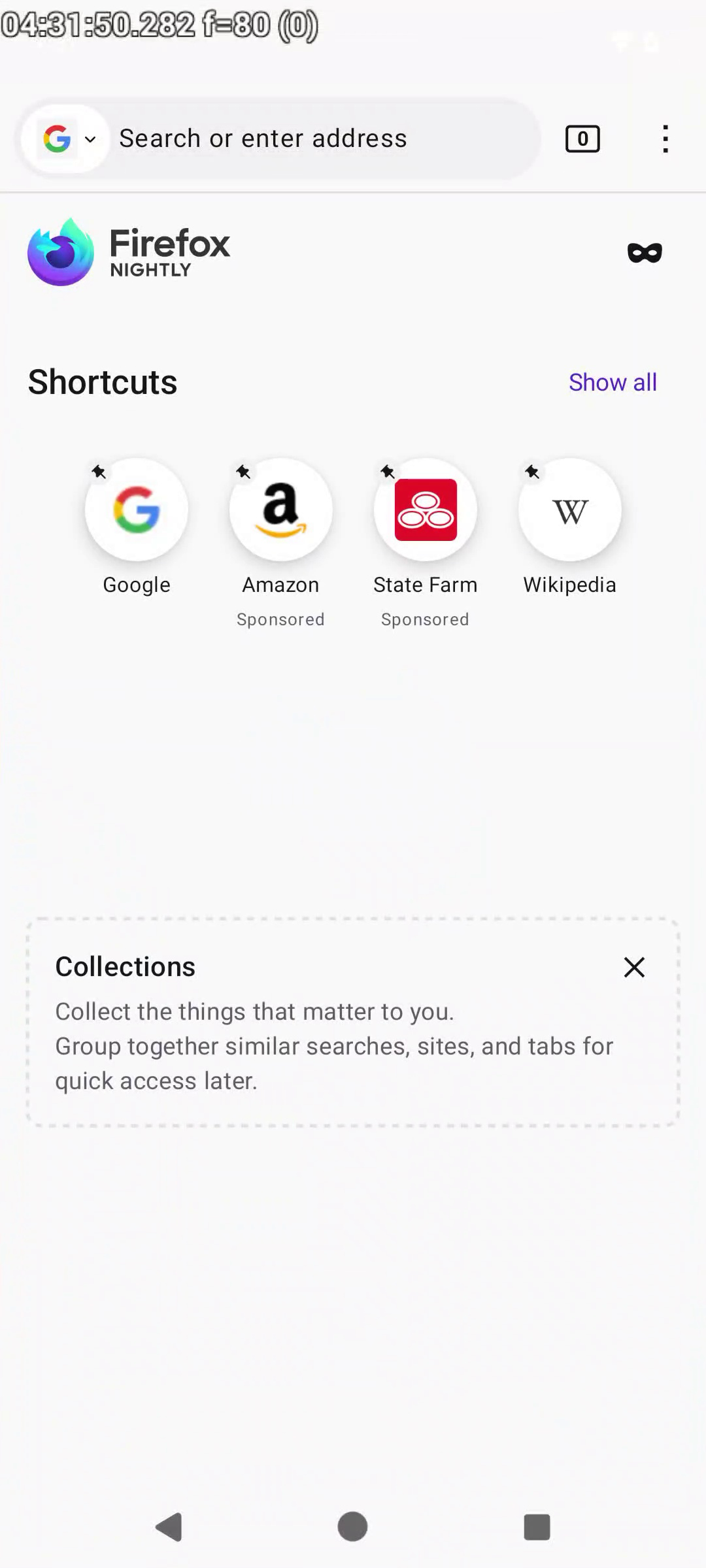Screen dimensions: 706x1568
Task: Dismiss the Collections card
Action: [x=634, y=967]
